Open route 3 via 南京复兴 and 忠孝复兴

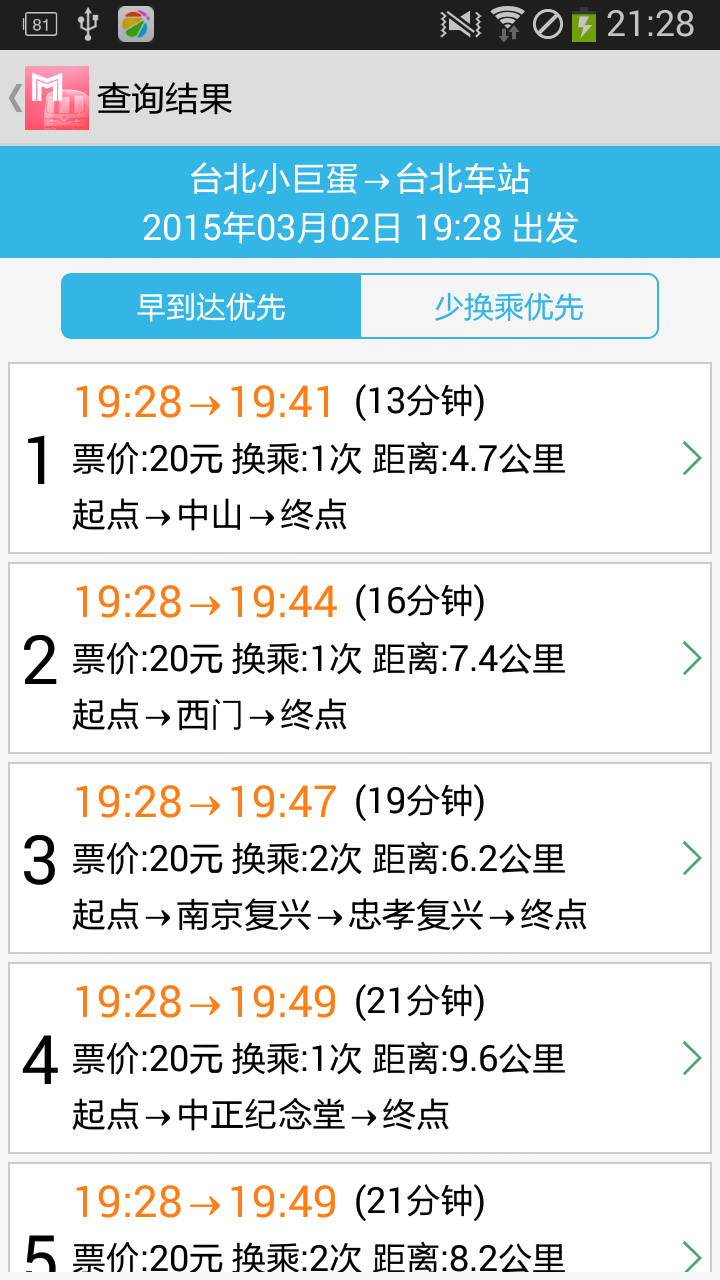[x=360, y=858]
